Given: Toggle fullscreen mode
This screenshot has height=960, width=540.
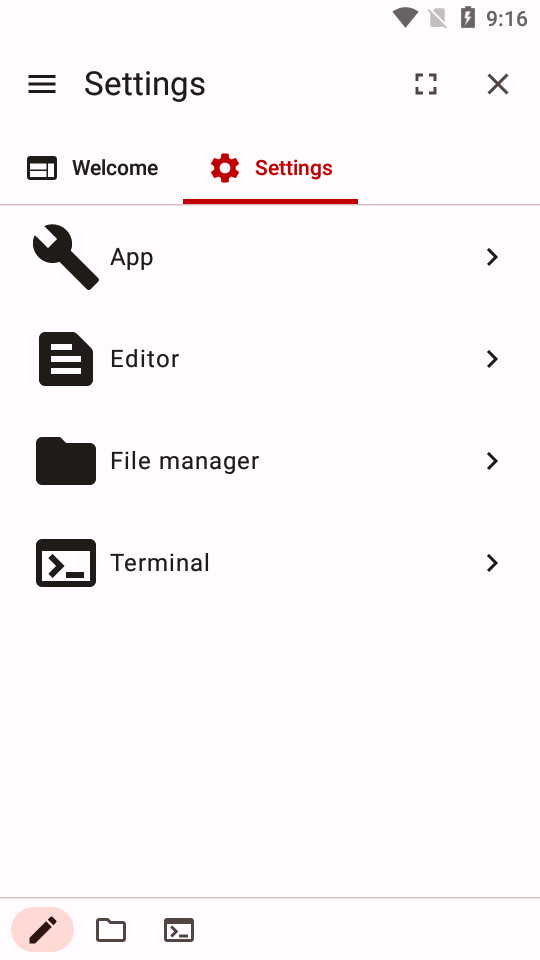Looking at the screenshot, I should [x=426, y=84].
